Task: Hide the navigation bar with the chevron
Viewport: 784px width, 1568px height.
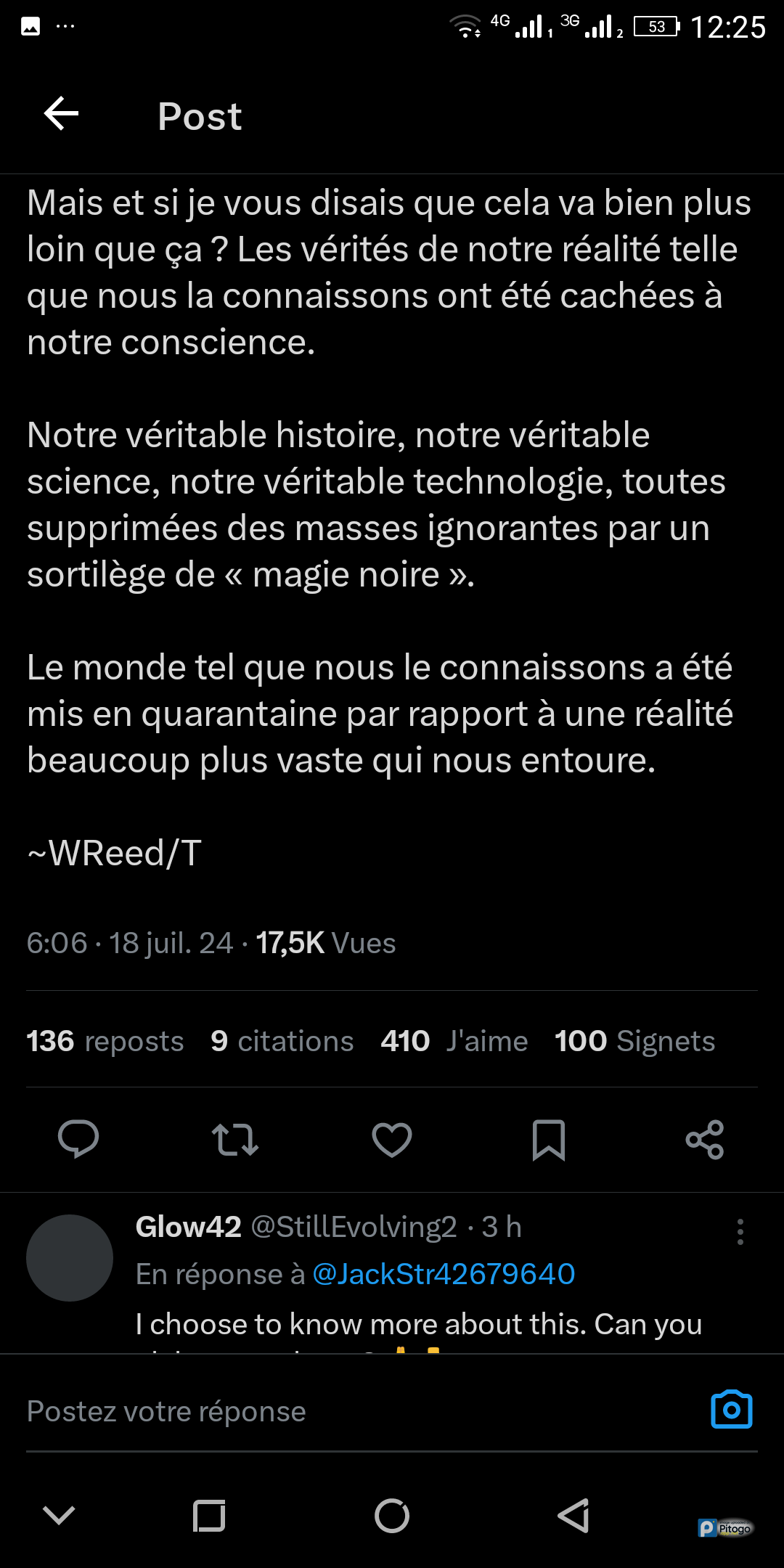Action: (x=59, y=1516)
